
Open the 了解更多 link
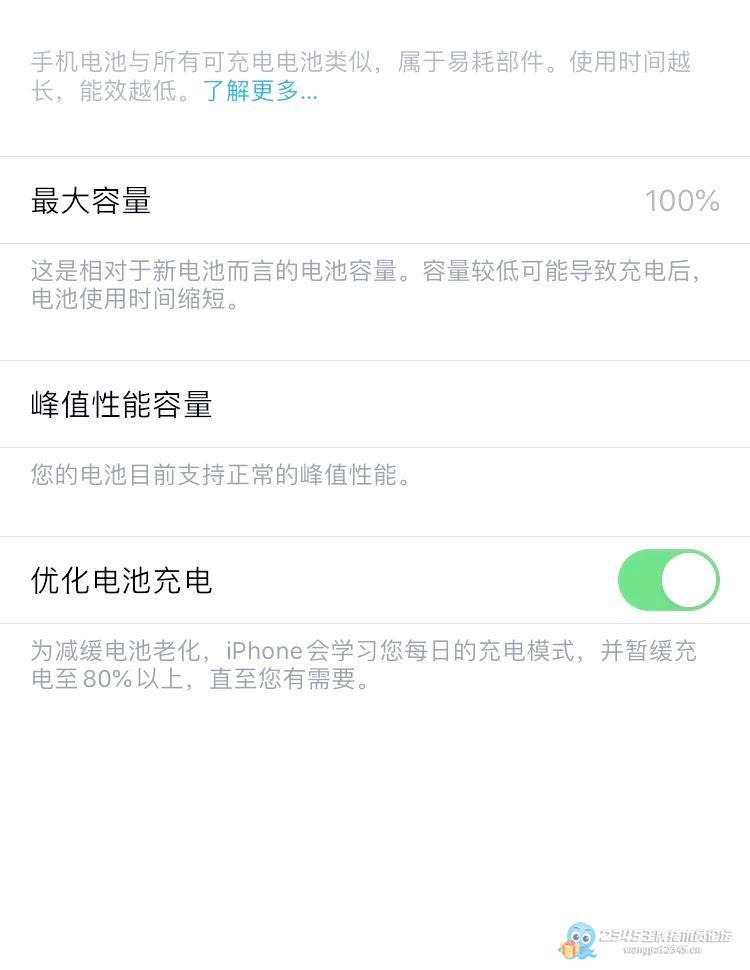click(260, 93)
